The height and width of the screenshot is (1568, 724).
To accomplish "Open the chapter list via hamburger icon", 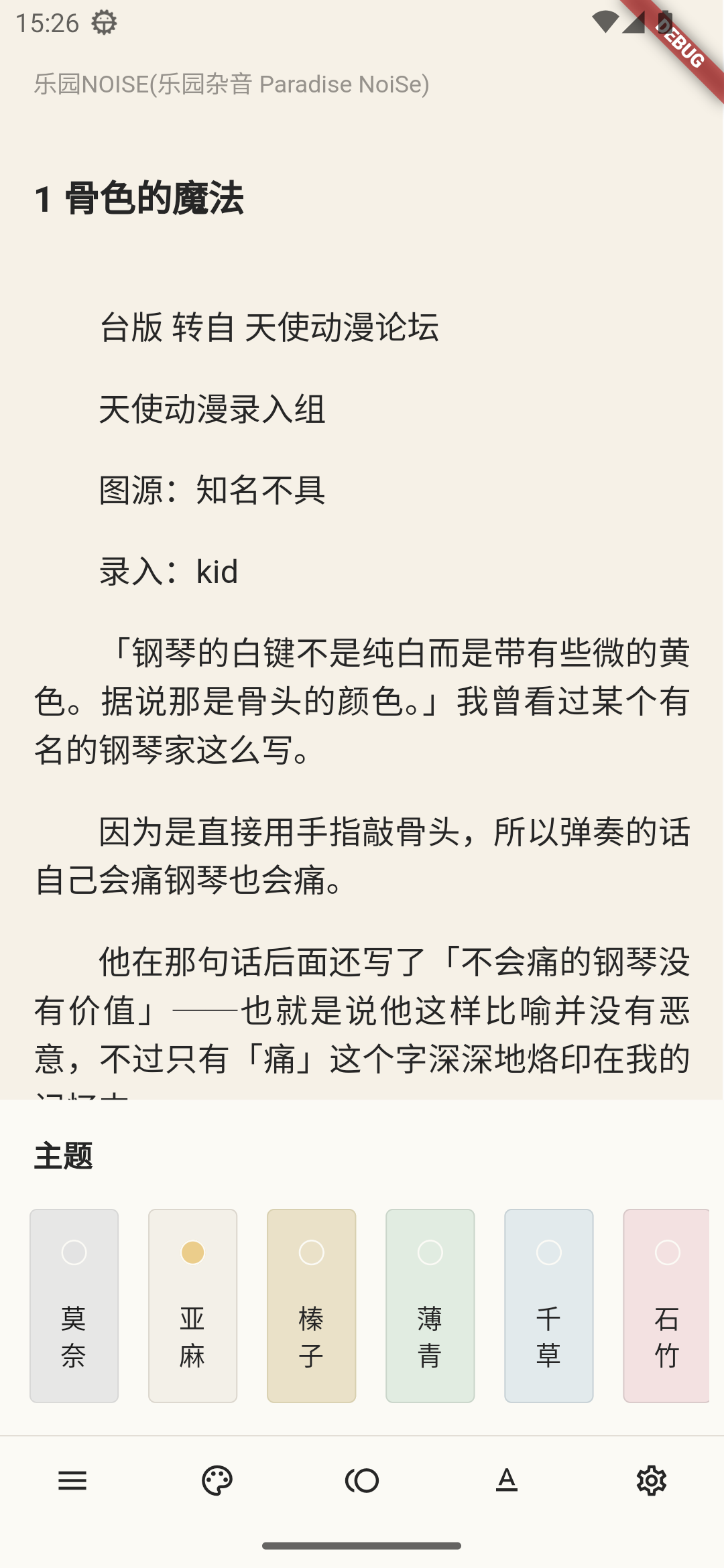I will click(x=74, y=1481).
